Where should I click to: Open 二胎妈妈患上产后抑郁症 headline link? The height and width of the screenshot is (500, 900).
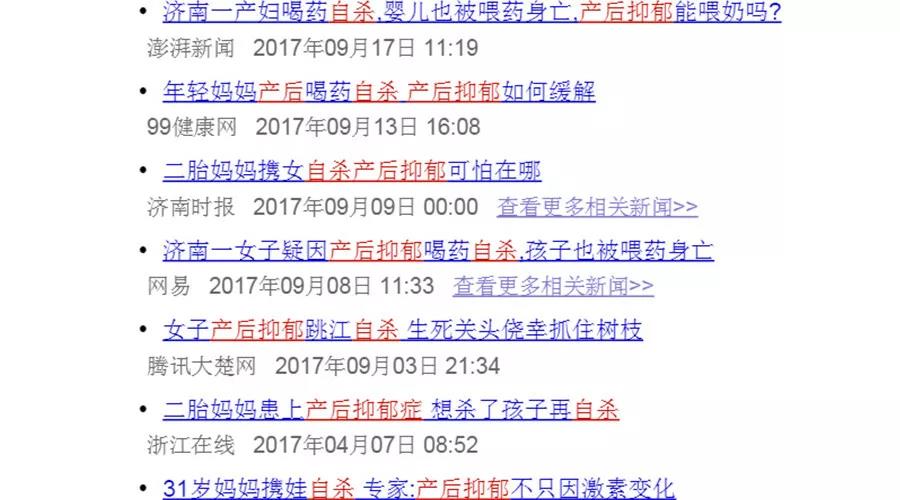pyautogui.click(x=391, y=410)
